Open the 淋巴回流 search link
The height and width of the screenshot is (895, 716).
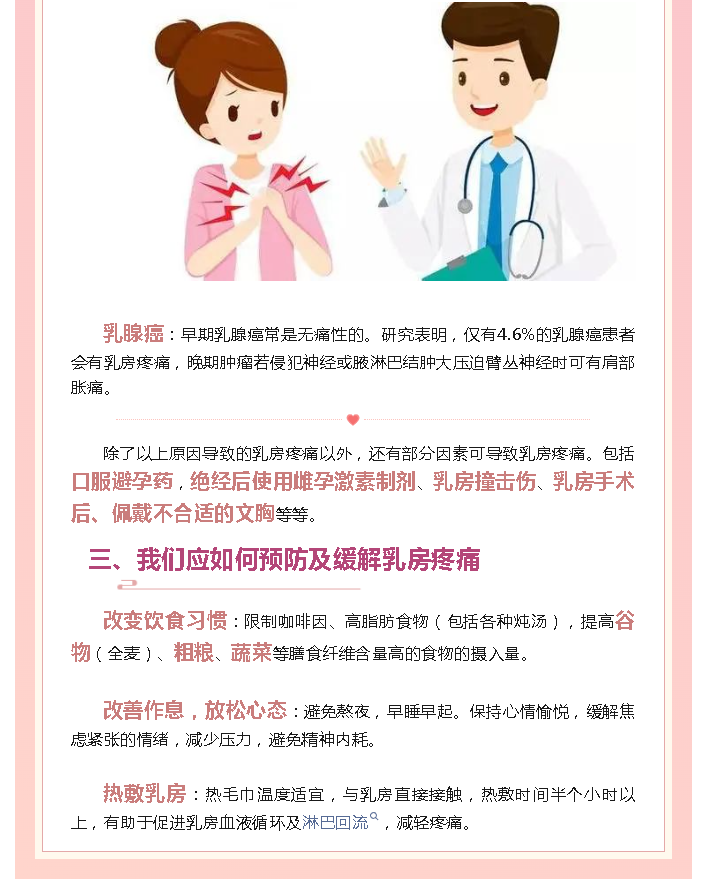click(x=337, y=823)
